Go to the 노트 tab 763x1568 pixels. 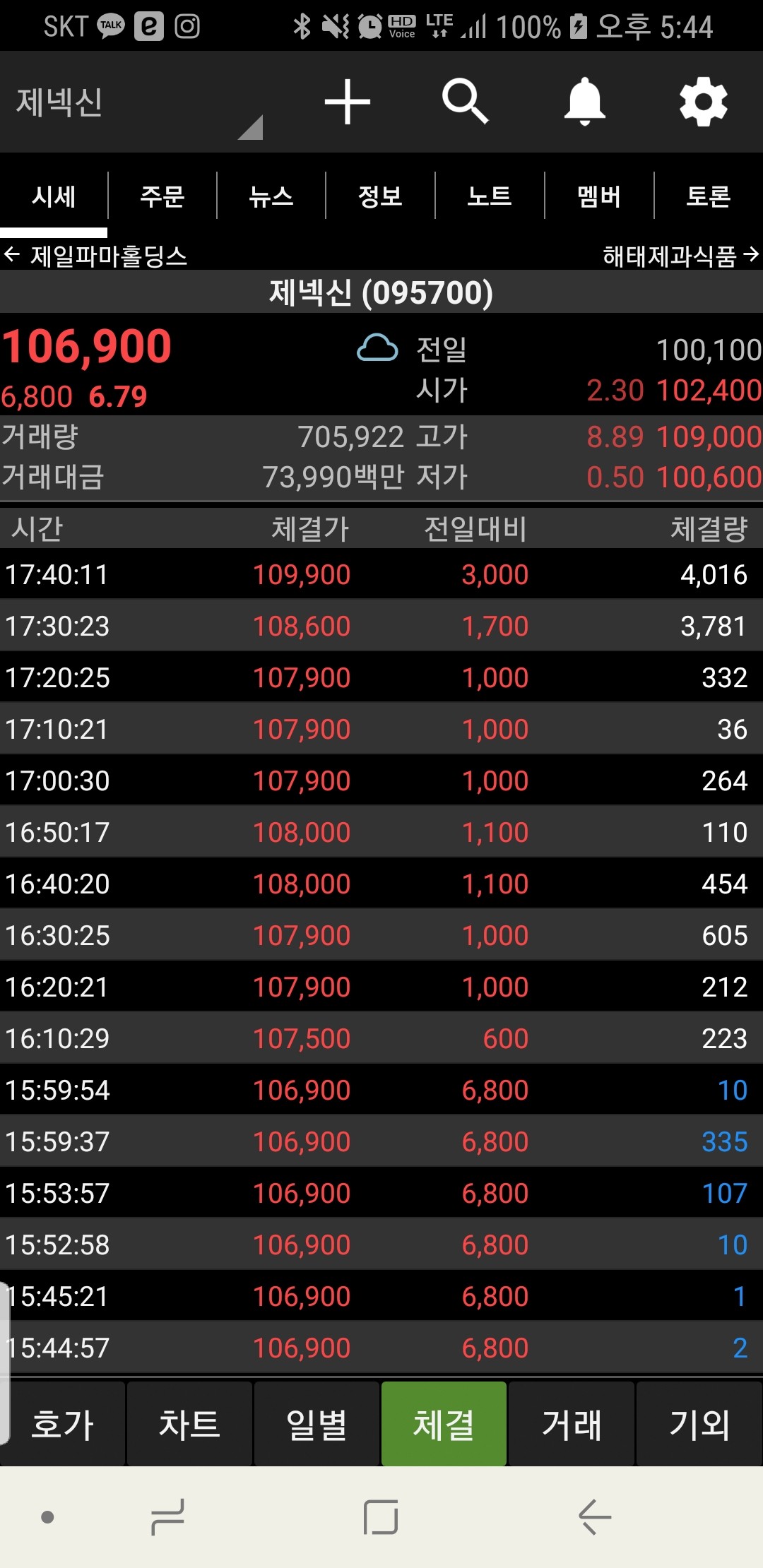coord(490,196)
